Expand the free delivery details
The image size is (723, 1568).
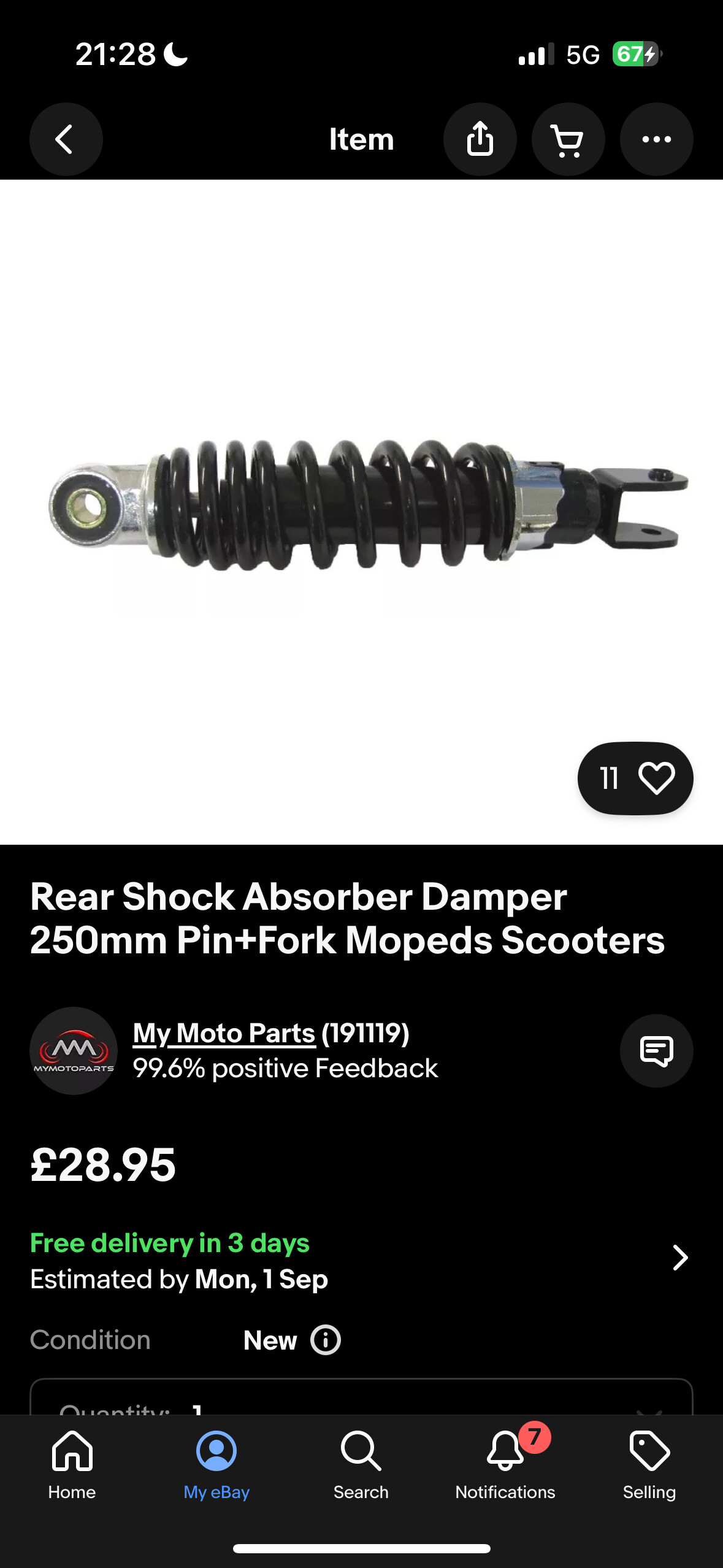pyautogui.click(x=679, y=1258)
